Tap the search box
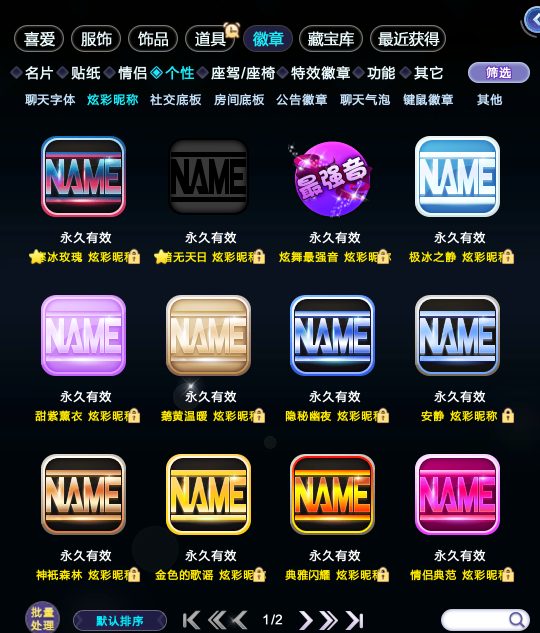The image size is (540, 633). pyautogui.click(x=485, y=620)
